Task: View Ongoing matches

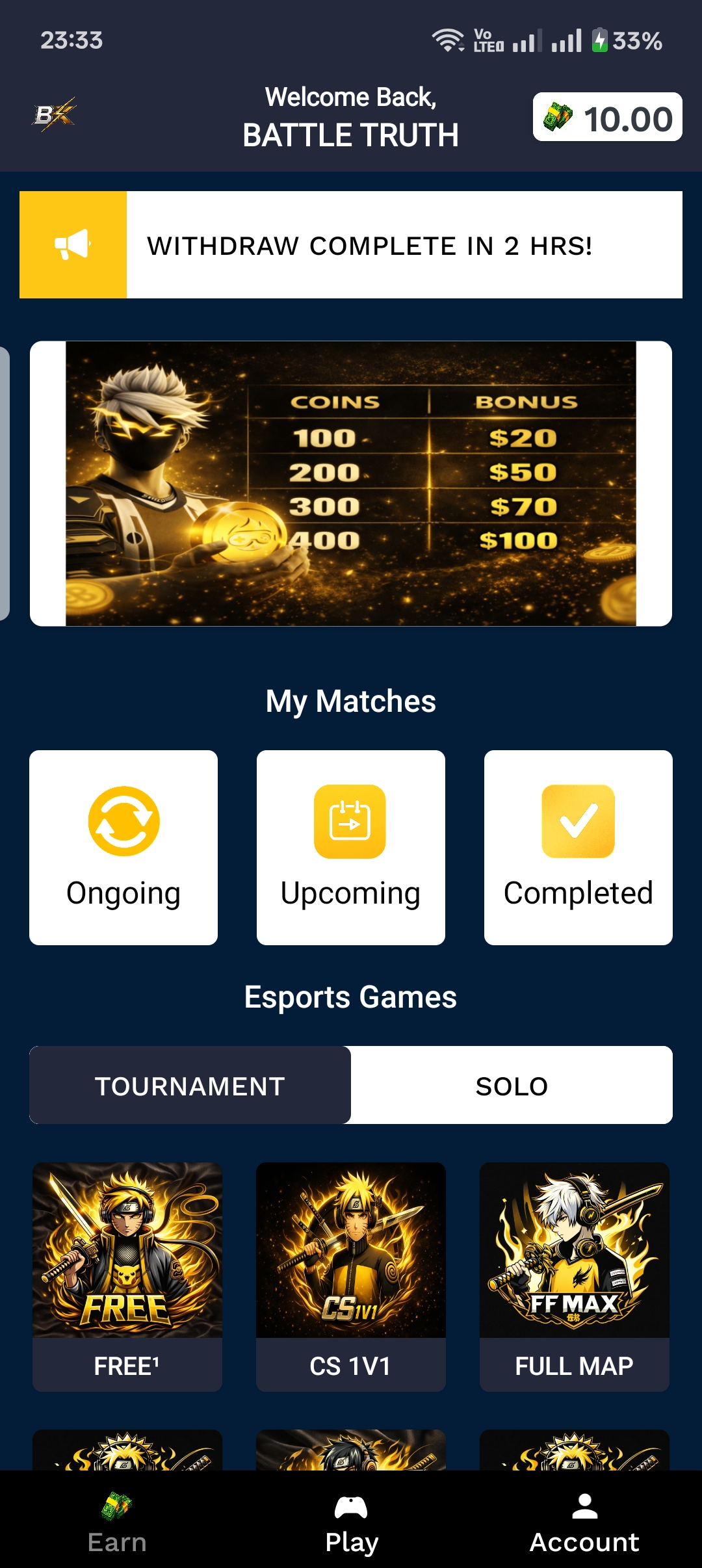Action: click(123, 847)
